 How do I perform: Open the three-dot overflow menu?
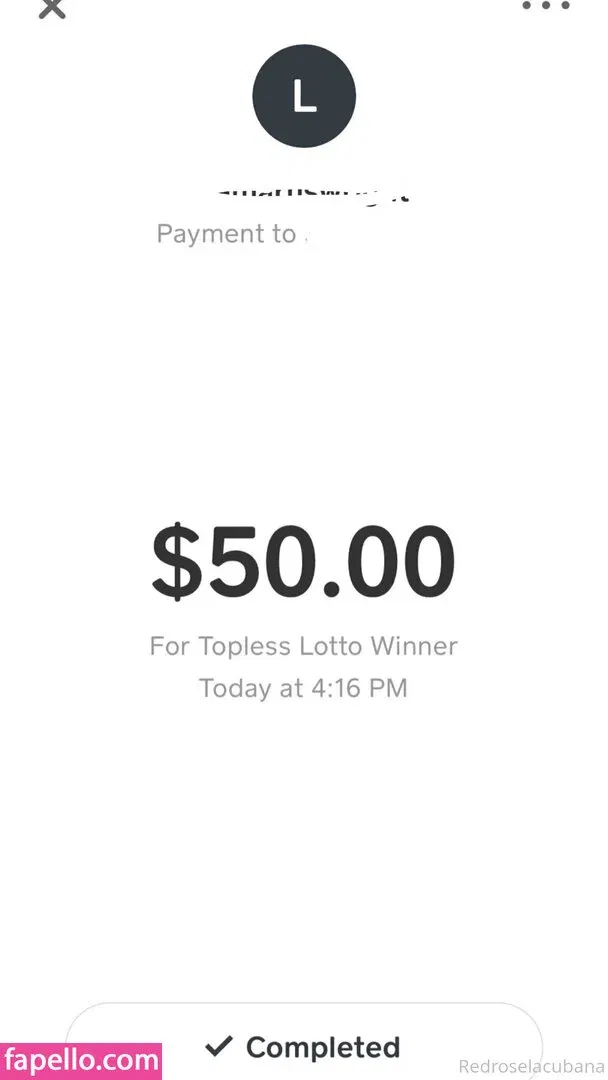(x=545, y=6)
